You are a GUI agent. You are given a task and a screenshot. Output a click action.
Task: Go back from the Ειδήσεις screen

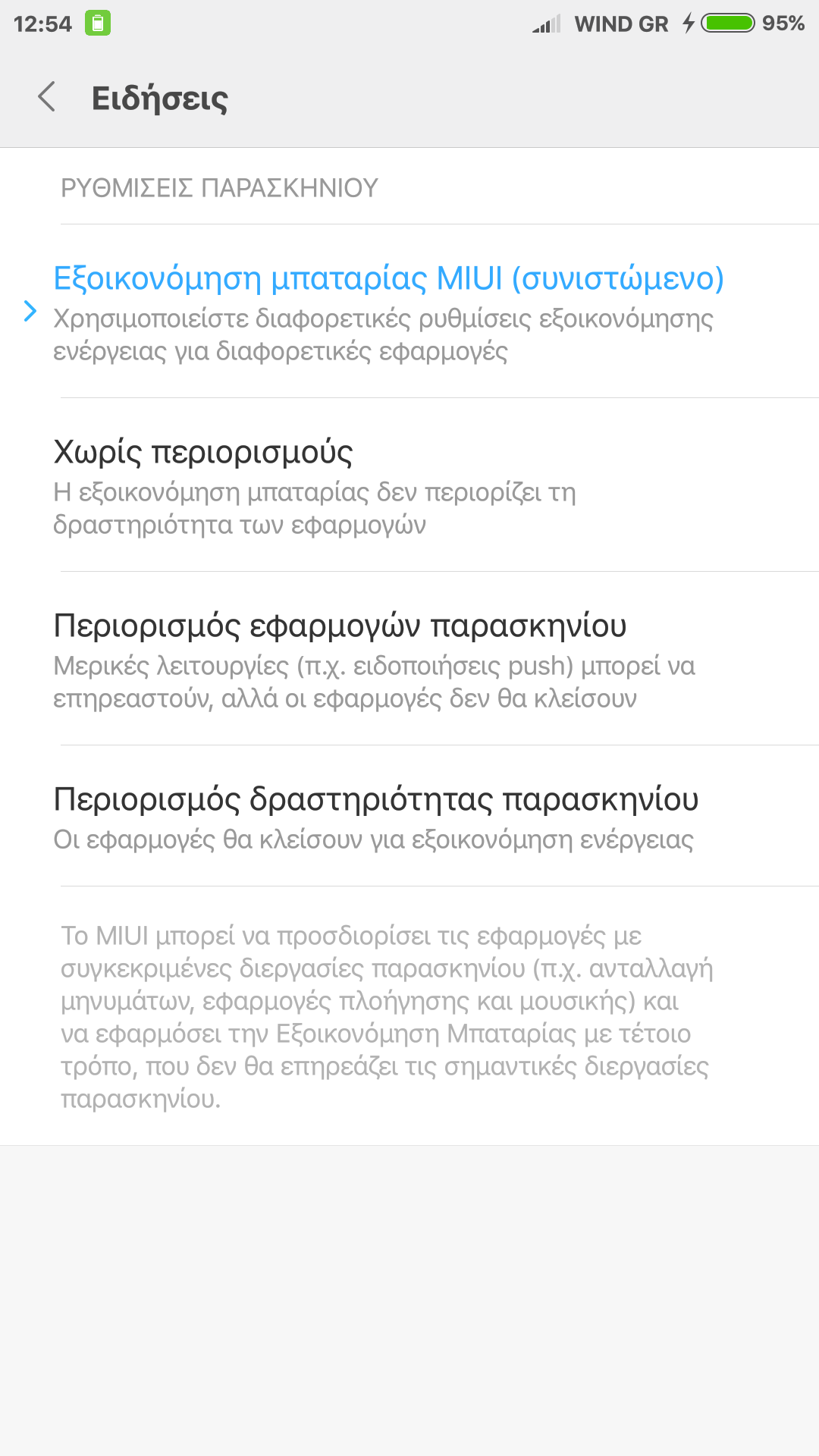pos(47,97)
